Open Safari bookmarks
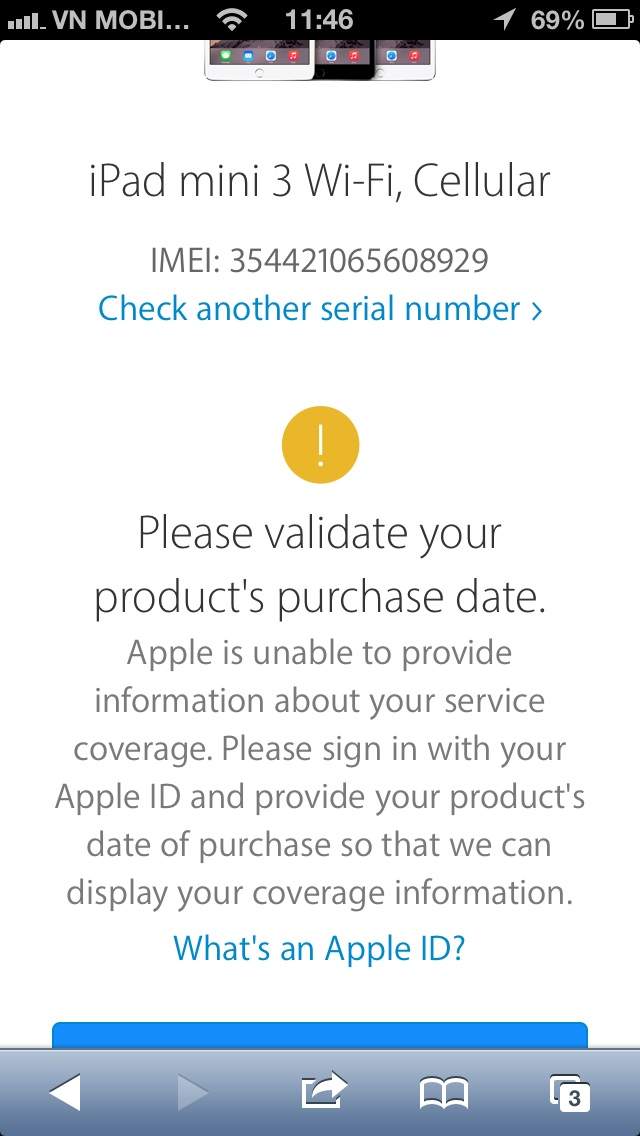This screenshot has width=640, height=1136. [x=444, y=1093]
